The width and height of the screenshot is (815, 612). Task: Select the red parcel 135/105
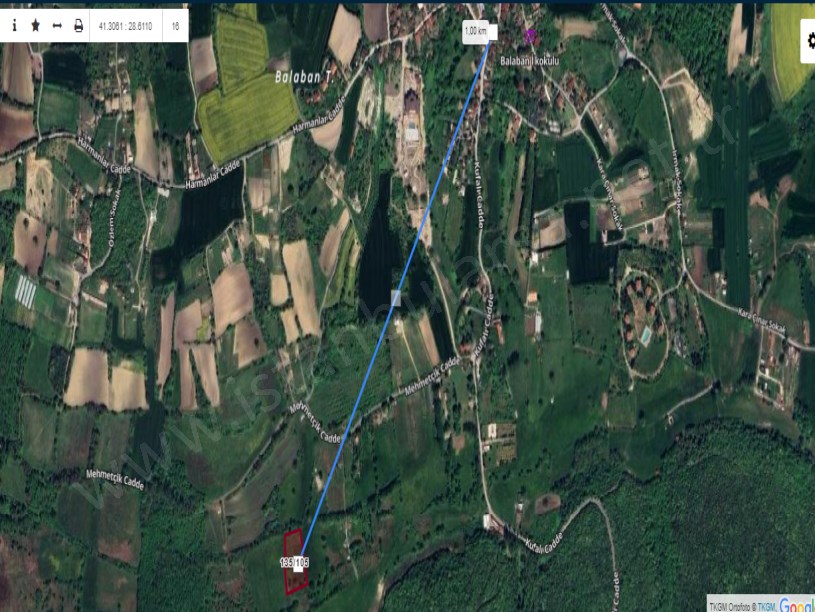(x=295, y=563)
